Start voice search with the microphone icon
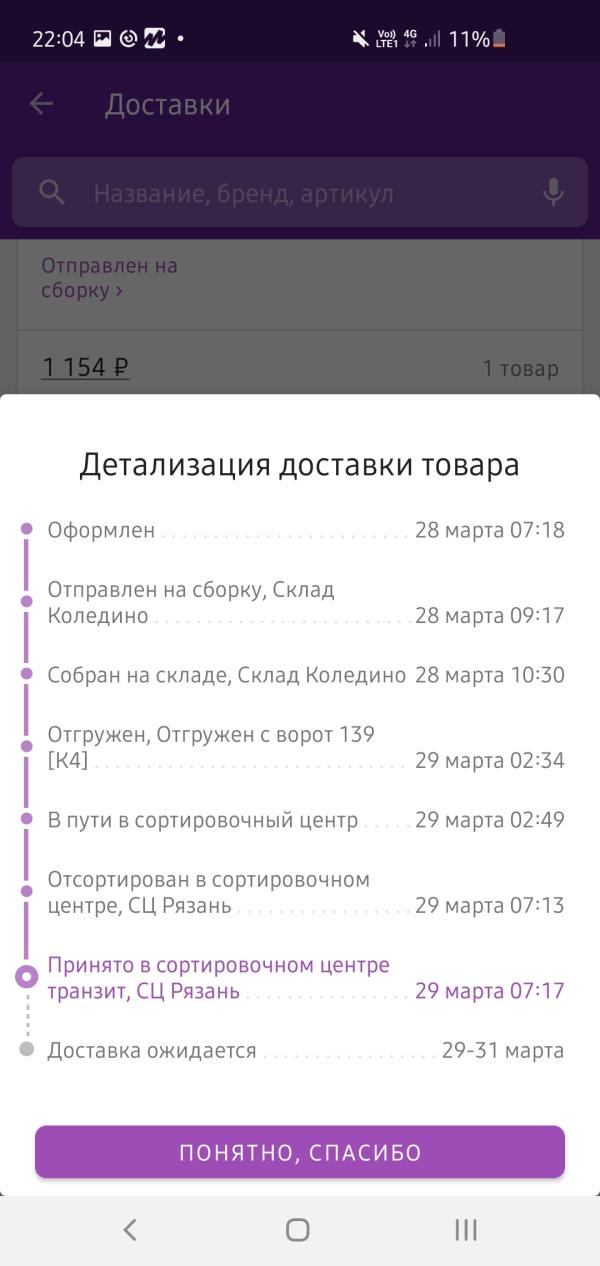The image size is (600, 1266). tap(553, 193)
